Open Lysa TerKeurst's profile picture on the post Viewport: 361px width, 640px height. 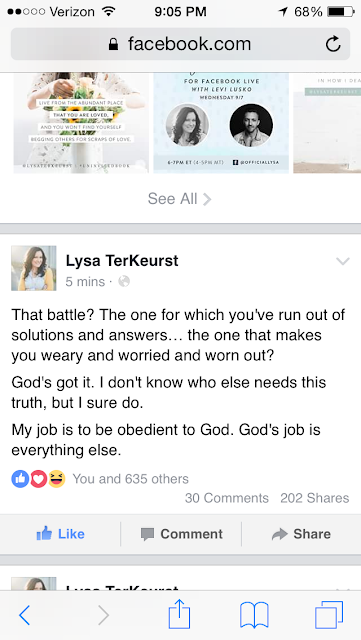[x=34, y=268]
